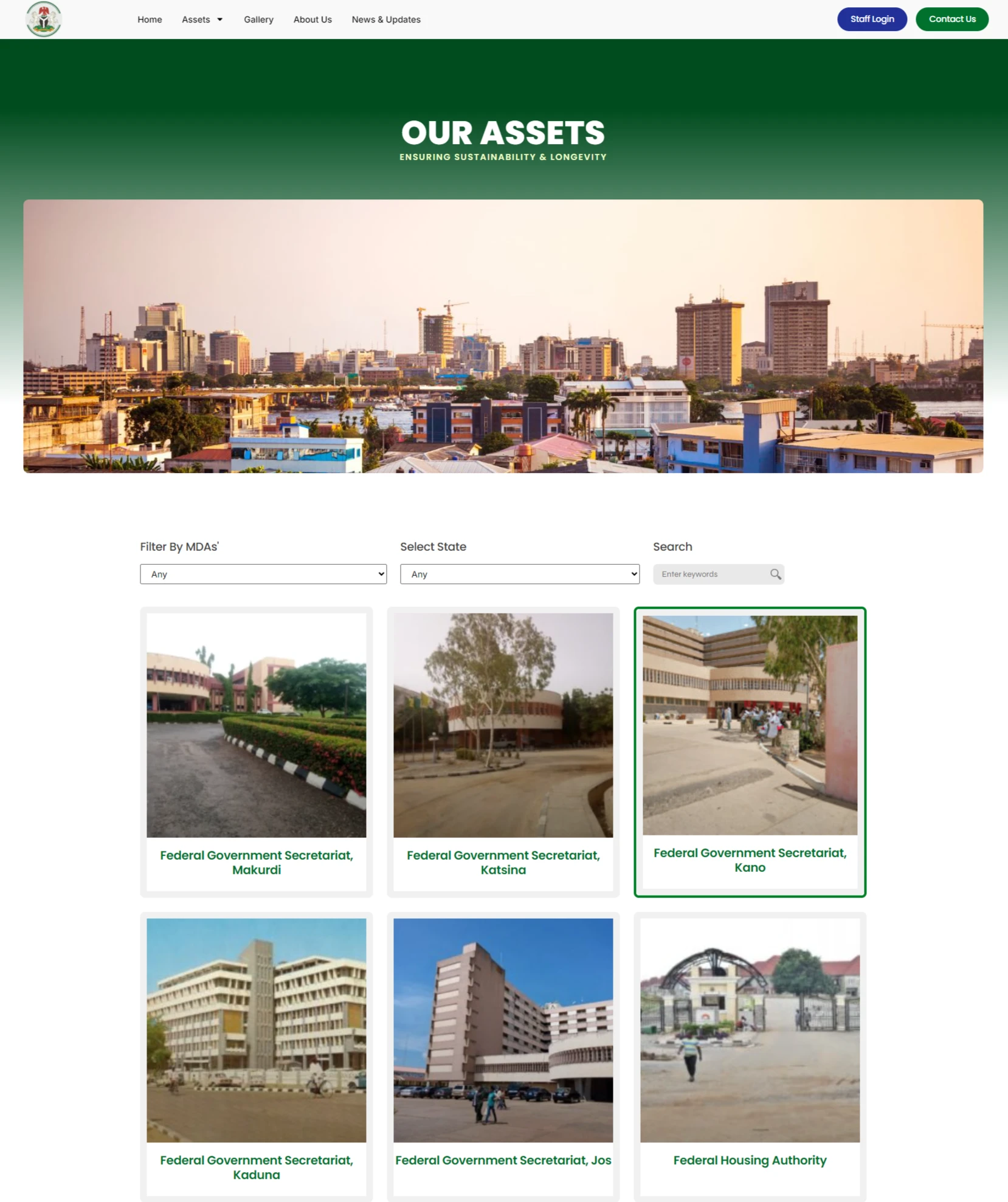Tap the Contact Us button
The height and width of the screenshot is (1202, 1008).
951,19
